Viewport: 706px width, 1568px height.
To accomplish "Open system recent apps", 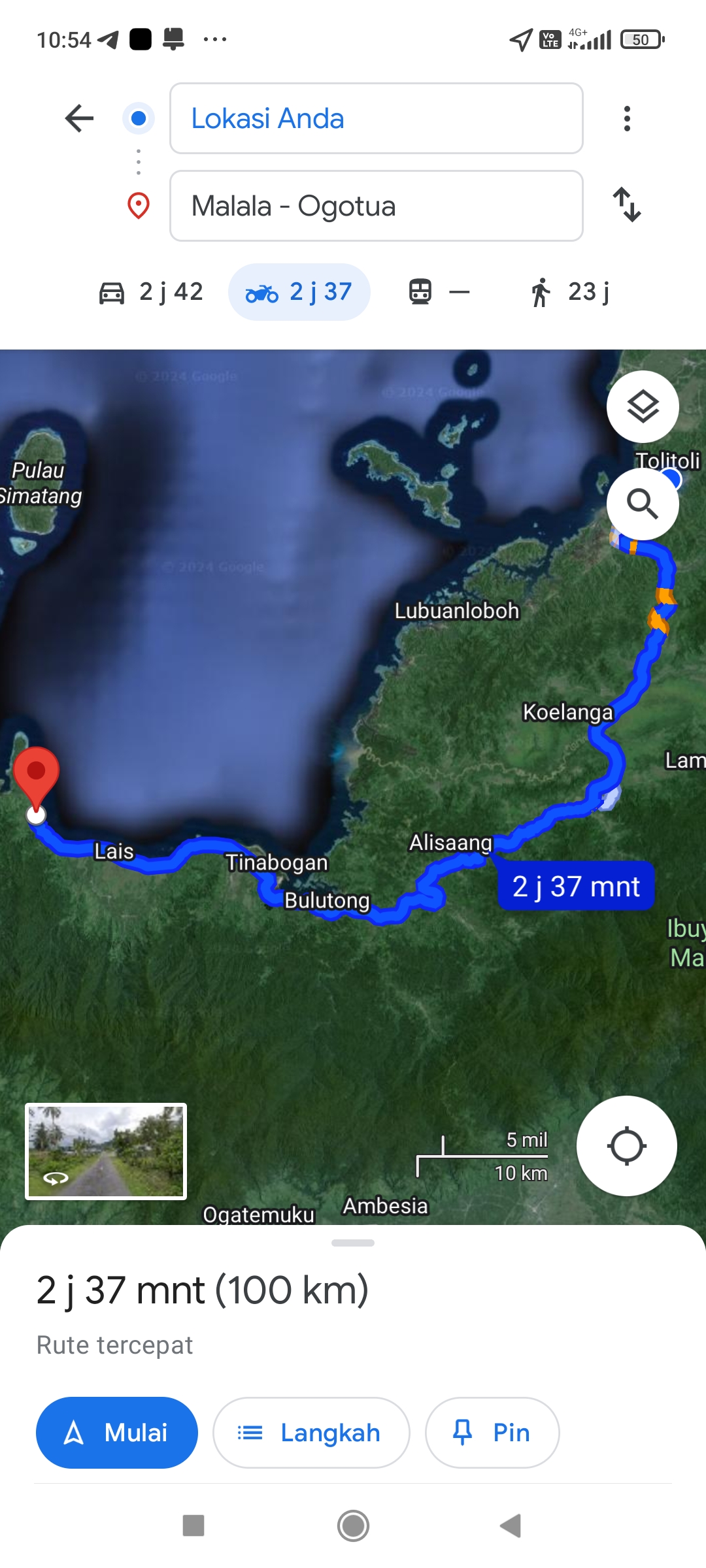I will pos(193,1526).
